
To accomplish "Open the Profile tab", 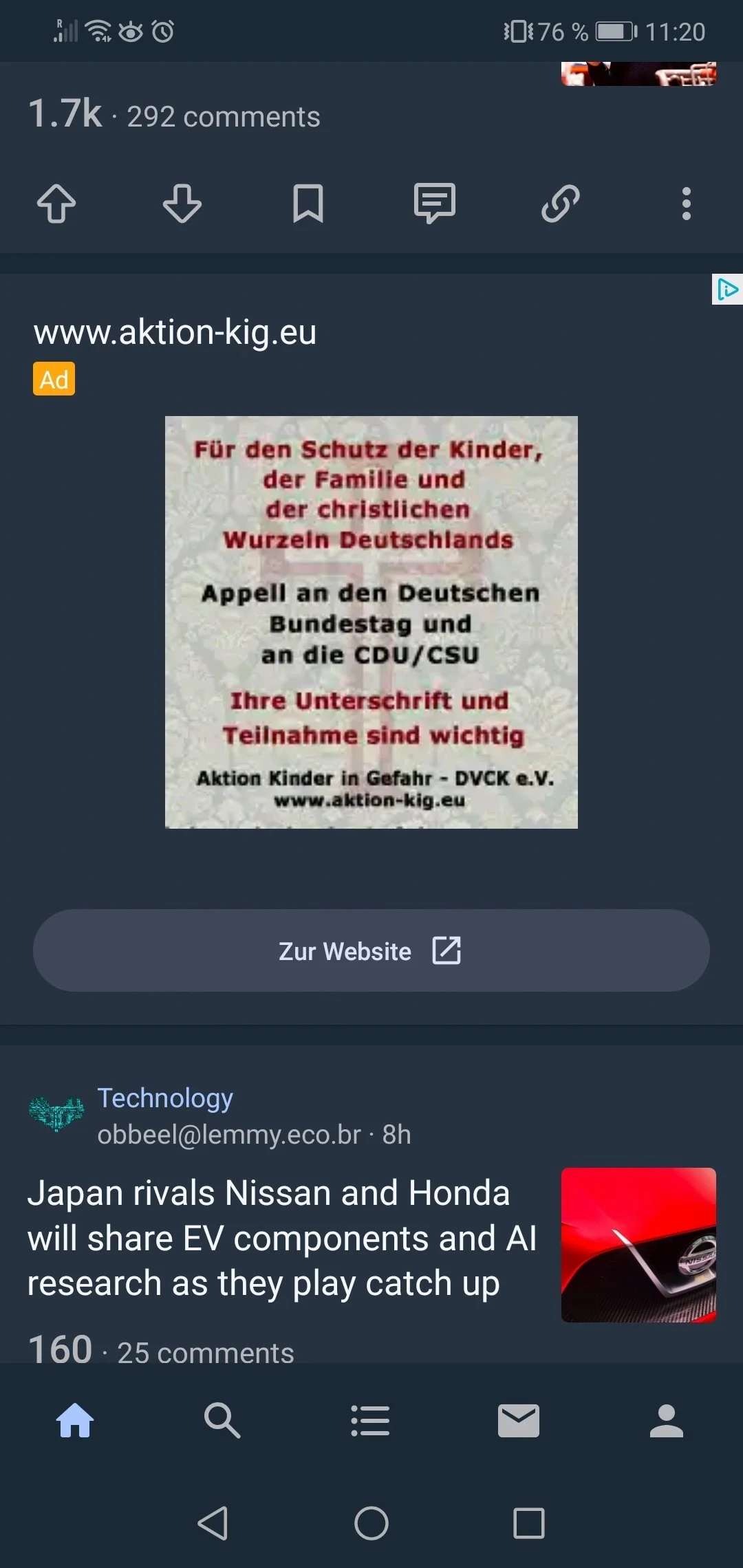I will (x=666, y=1421).
